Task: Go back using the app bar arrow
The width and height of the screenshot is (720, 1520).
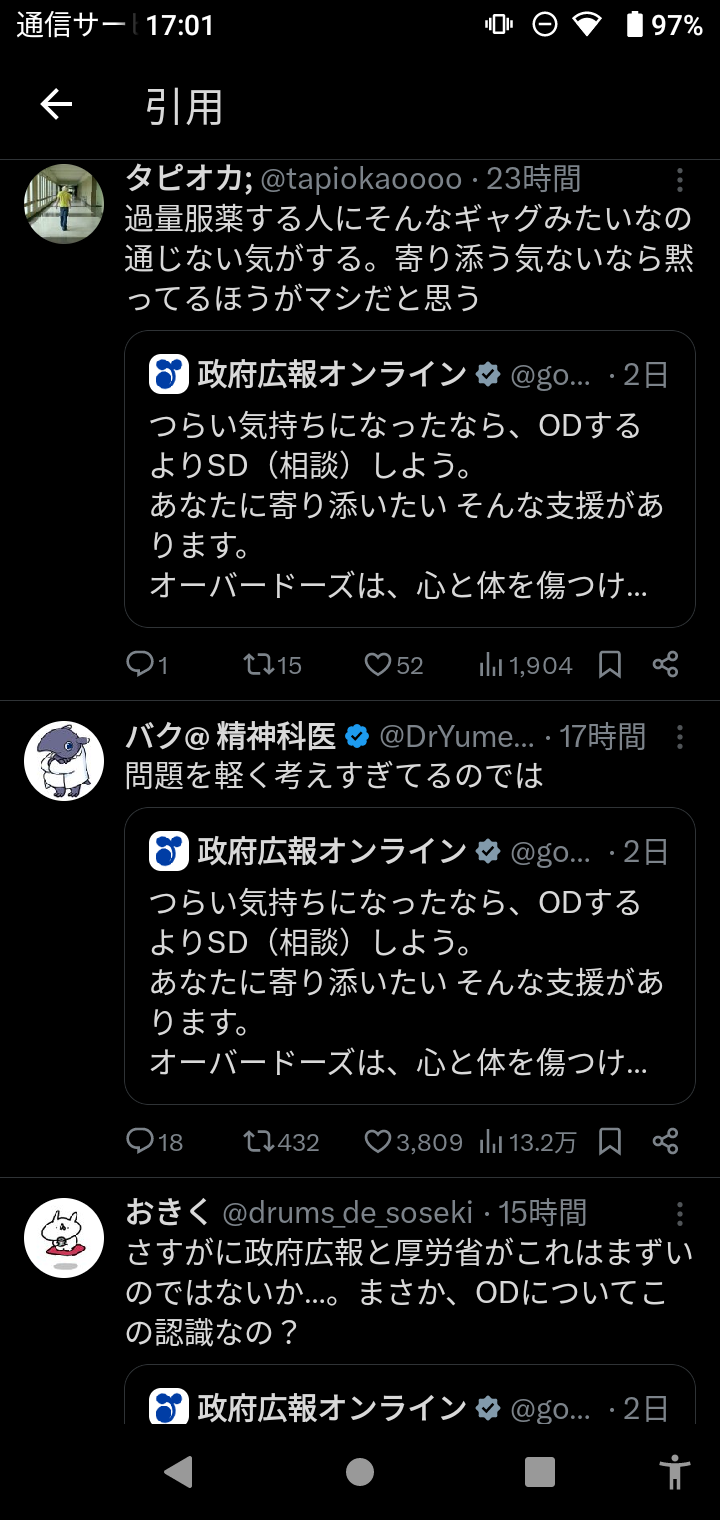Action: (x=56, y=104)
